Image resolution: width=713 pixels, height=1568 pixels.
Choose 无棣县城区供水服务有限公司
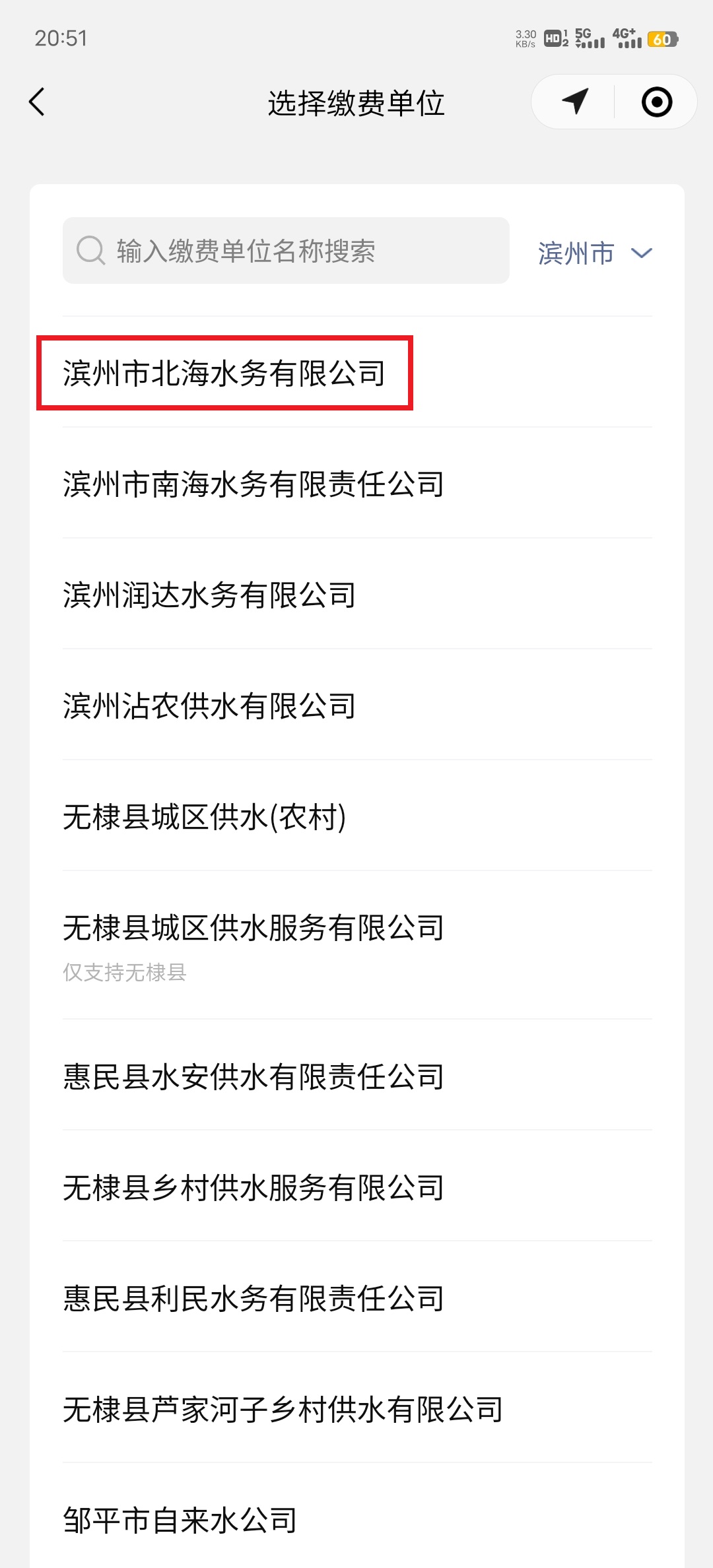(254, 928)
